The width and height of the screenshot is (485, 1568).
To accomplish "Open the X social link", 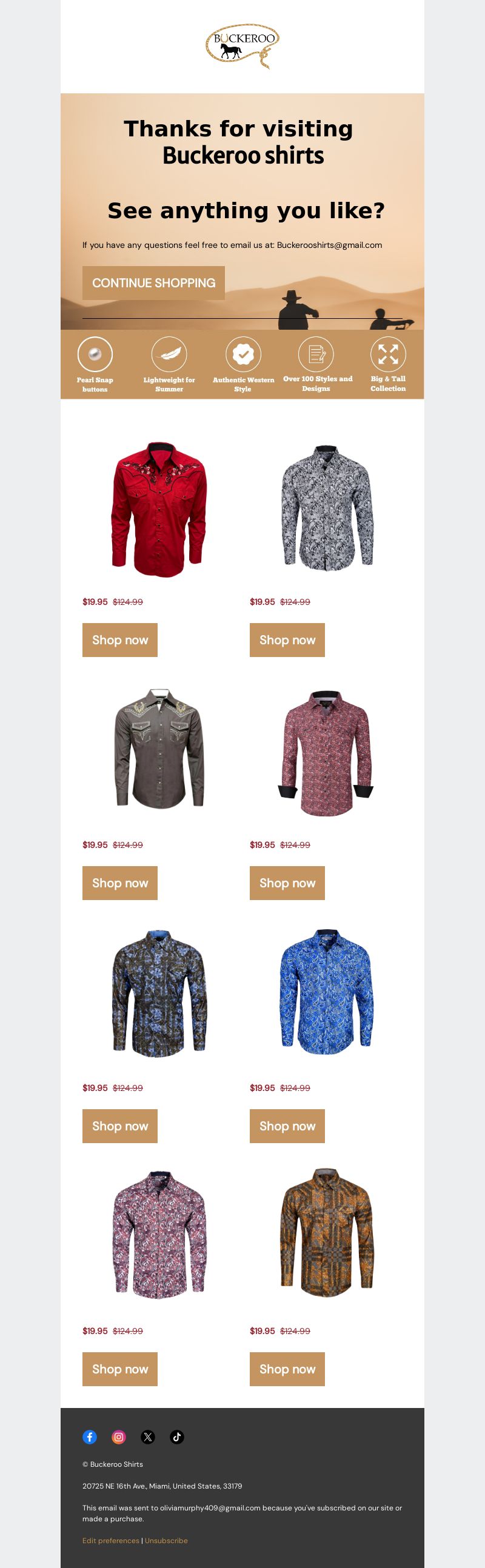I will click(148, 1436).
